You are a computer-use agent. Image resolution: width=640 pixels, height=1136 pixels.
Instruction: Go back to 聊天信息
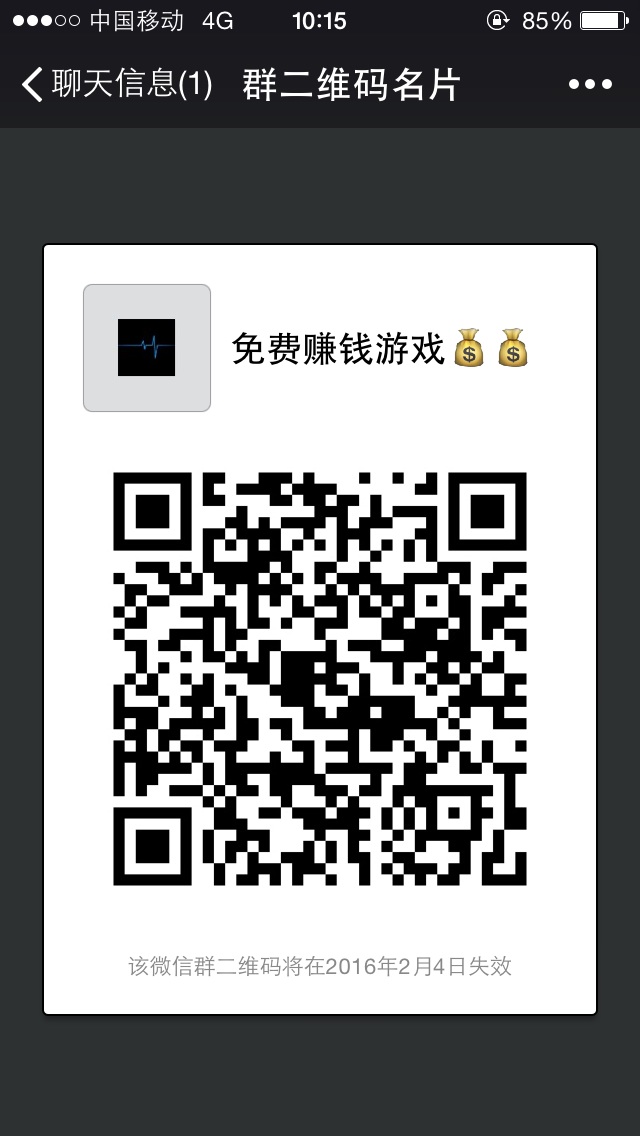pos(115,85)
